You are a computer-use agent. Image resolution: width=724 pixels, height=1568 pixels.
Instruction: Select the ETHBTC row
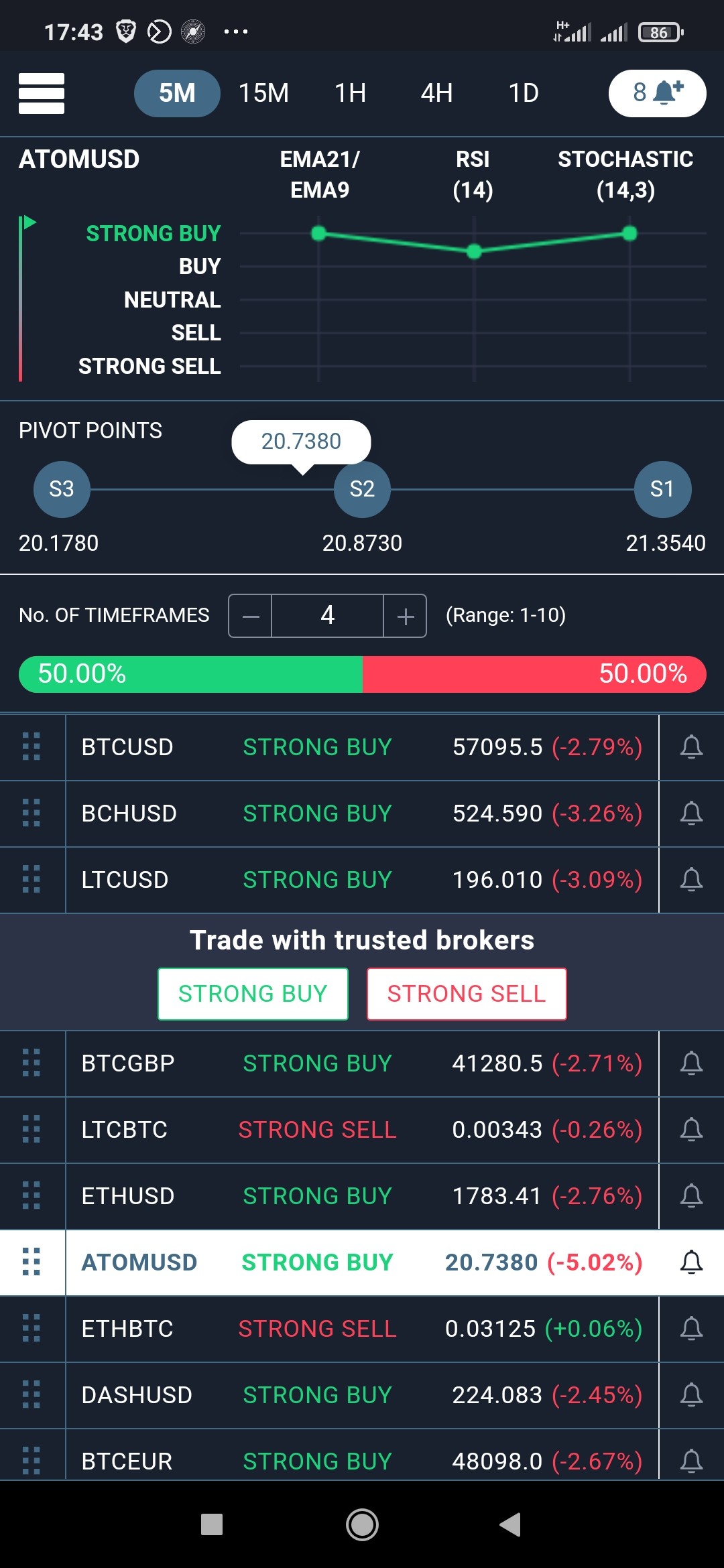(362, 1329)
